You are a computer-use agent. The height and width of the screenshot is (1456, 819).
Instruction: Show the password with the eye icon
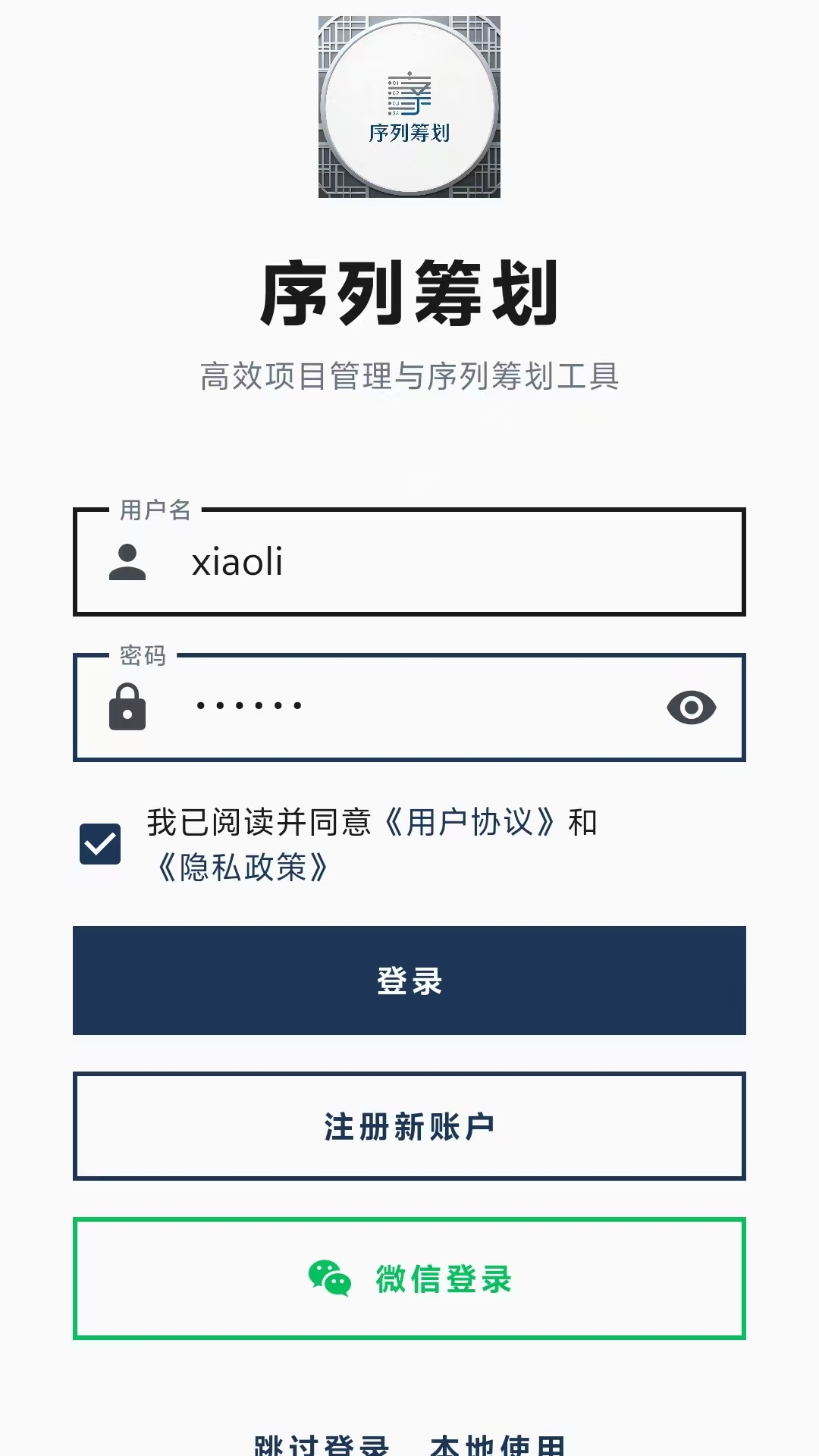coord(691,708)
